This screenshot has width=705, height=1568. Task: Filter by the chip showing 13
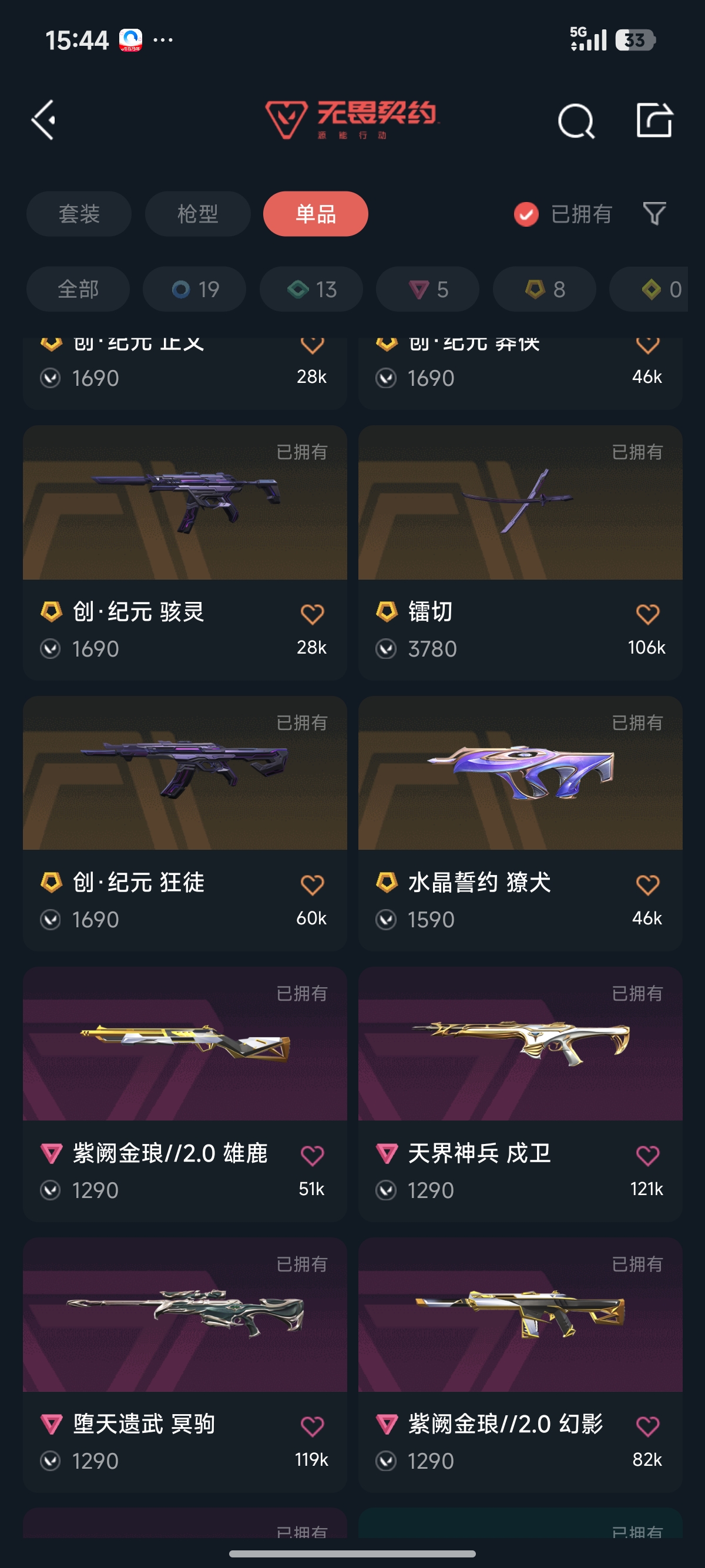[x=311, y=289]
